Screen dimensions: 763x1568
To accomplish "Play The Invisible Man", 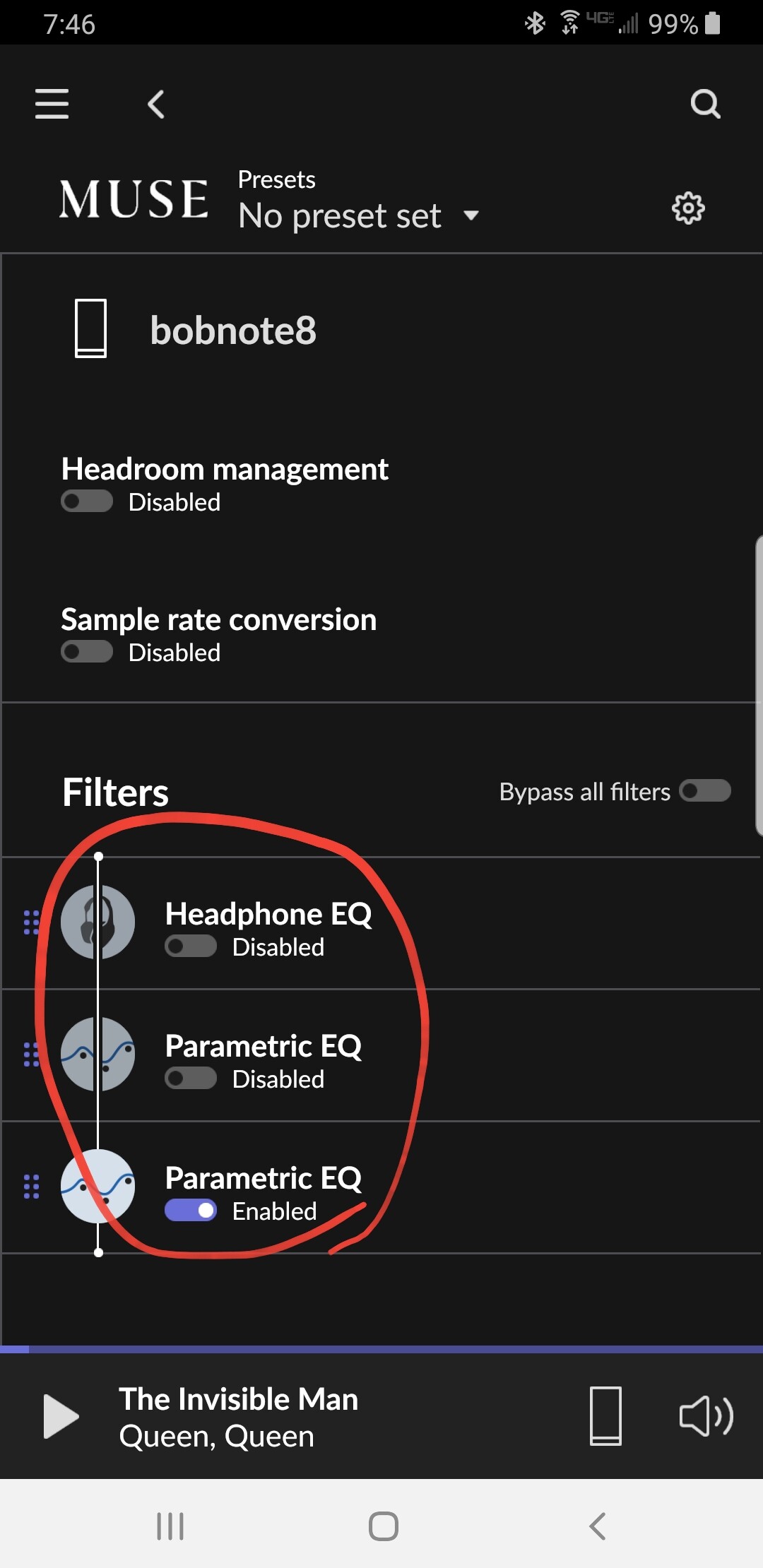I will 61,1416.
